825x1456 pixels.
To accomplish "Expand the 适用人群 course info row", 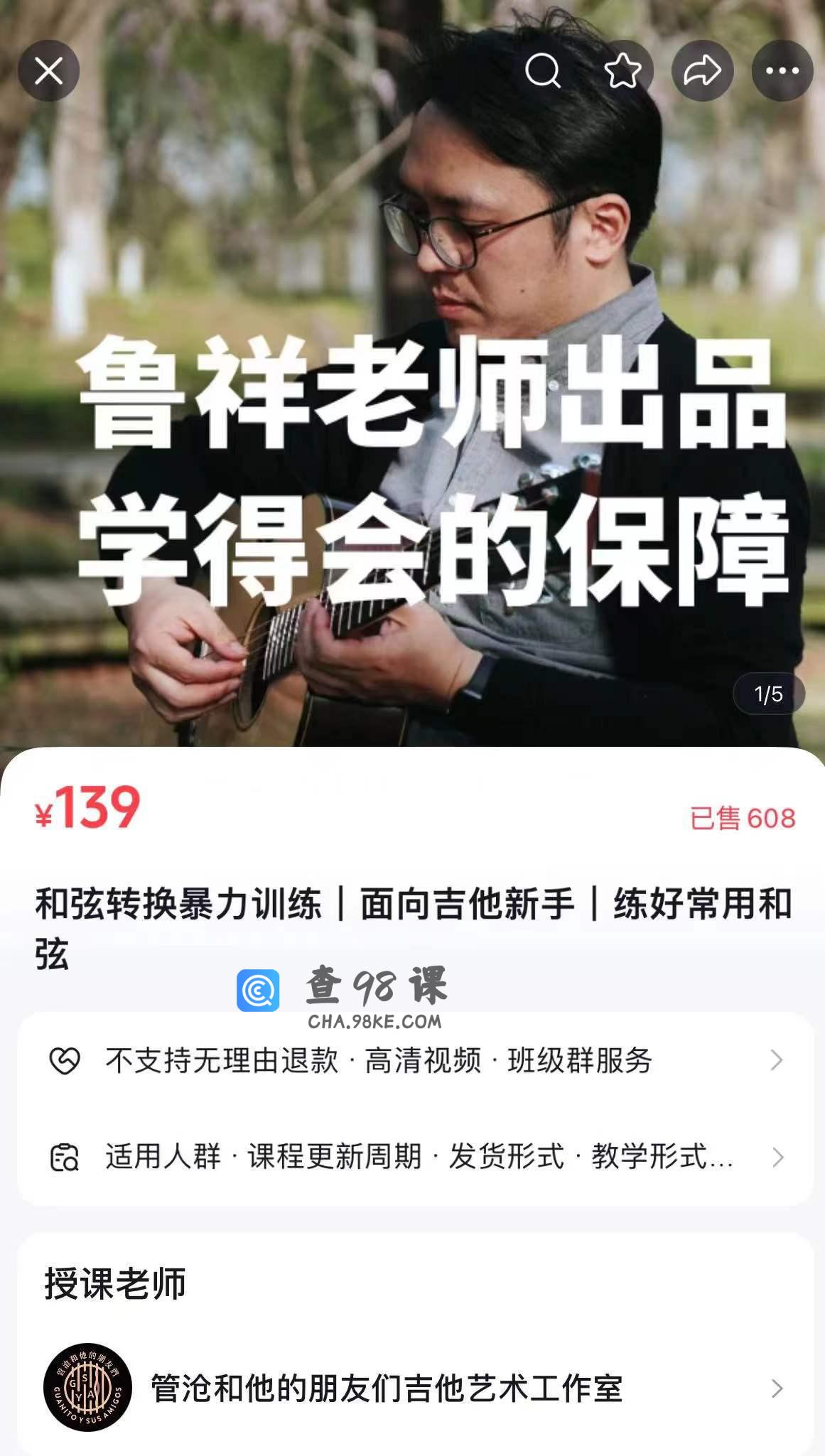I will pyautogui.click(x=415, y=1157).
